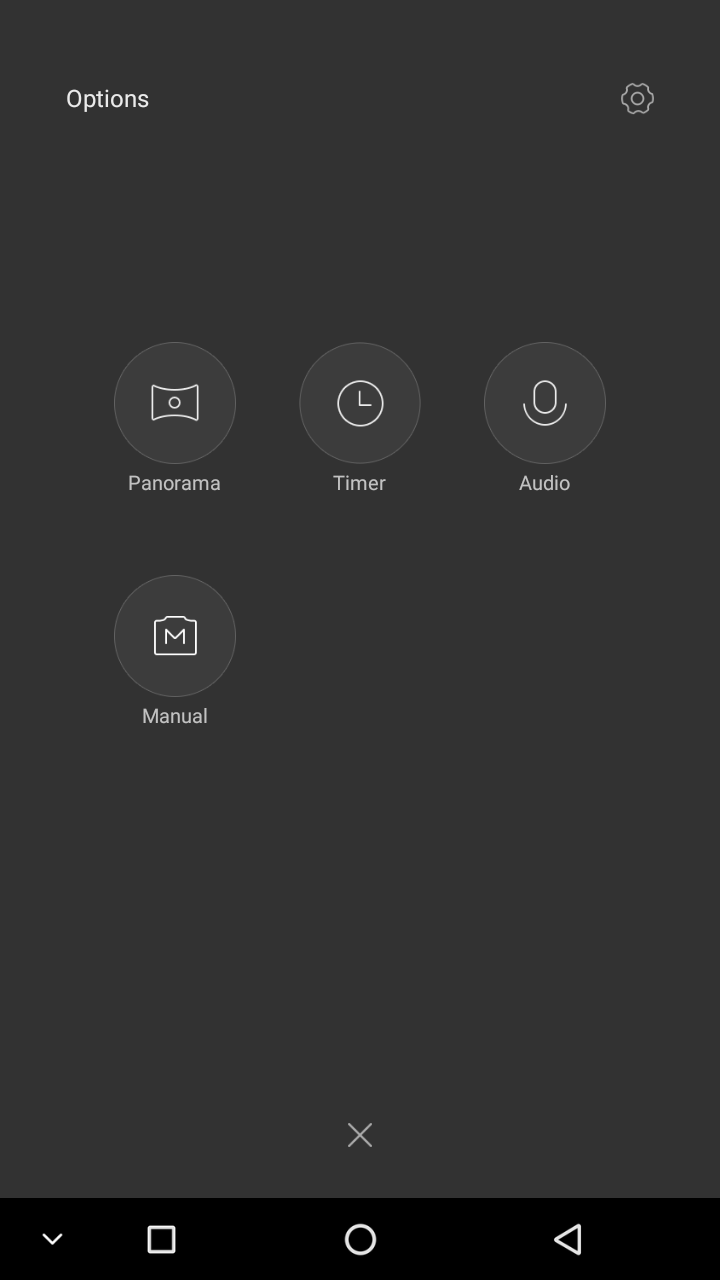
Task: Open camera settings gear icon
Action: (637, 98)
